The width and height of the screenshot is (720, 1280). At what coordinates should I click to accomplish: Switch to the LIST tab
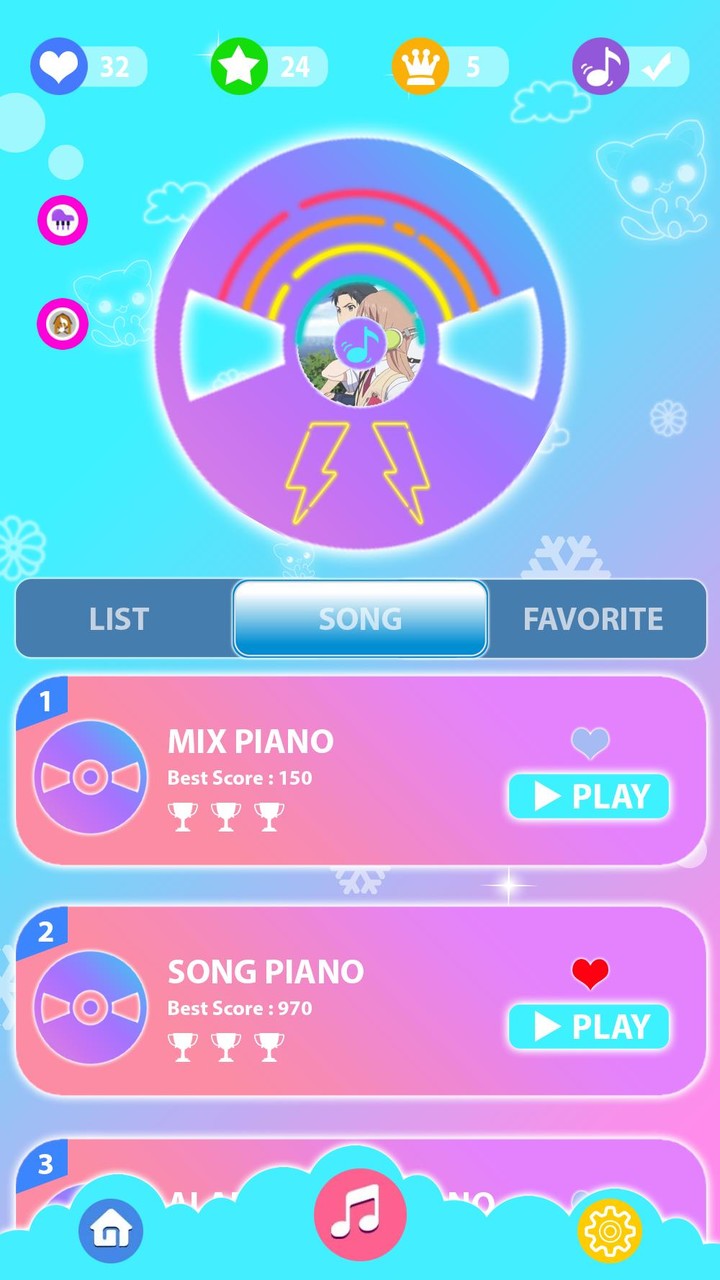click(x=119, y=619)
